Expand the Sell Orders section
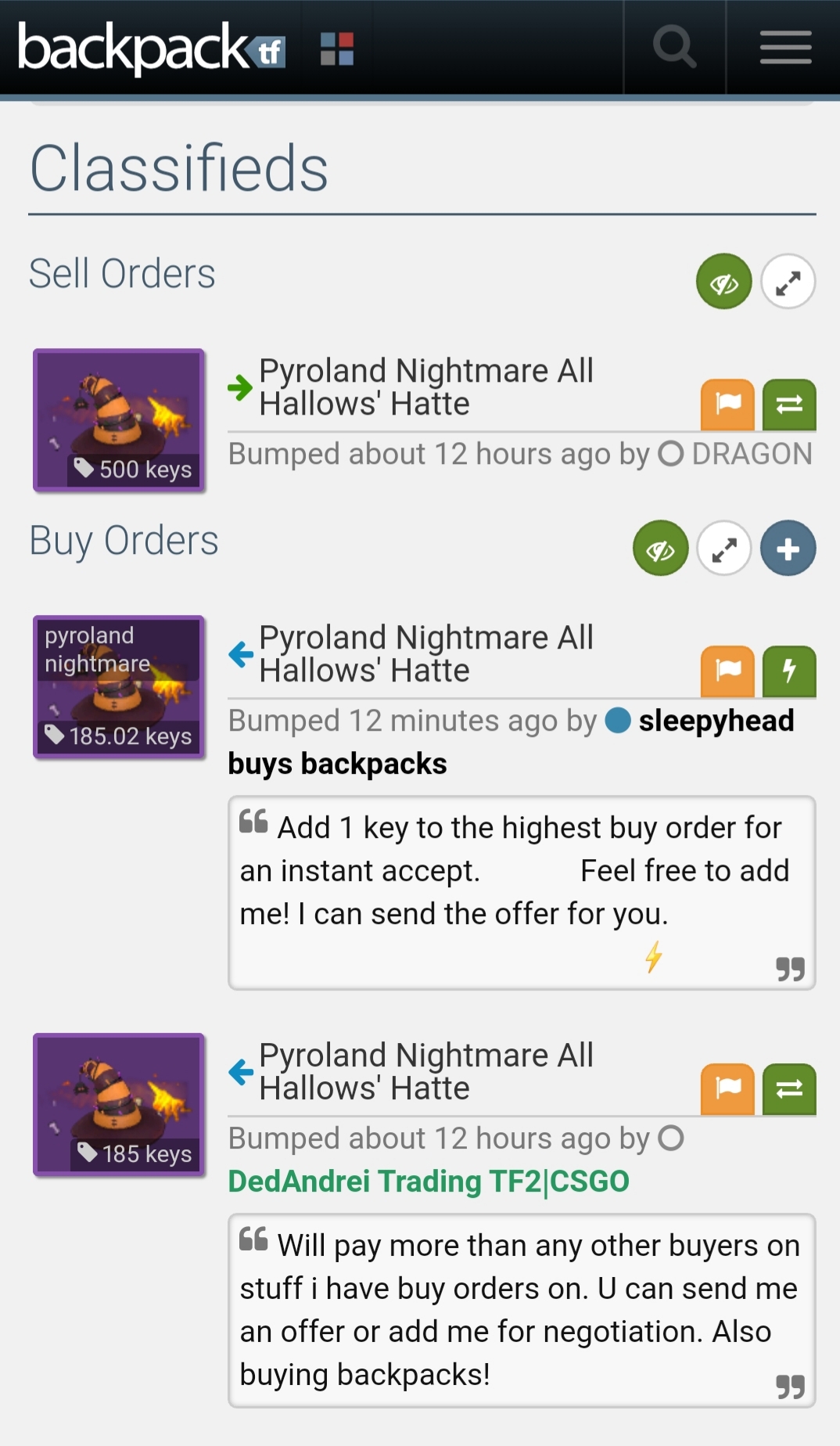 (788, 282)
